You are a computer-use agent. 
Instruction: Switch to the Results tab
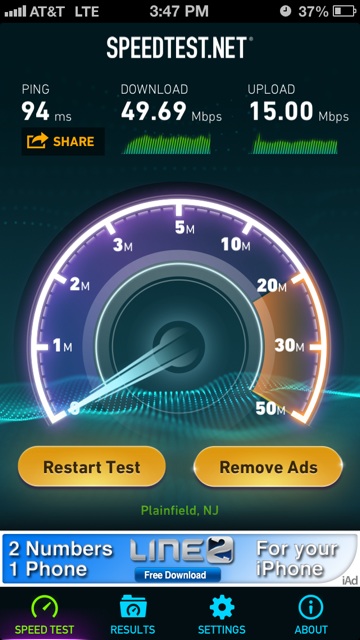click(x=133, y=614)
